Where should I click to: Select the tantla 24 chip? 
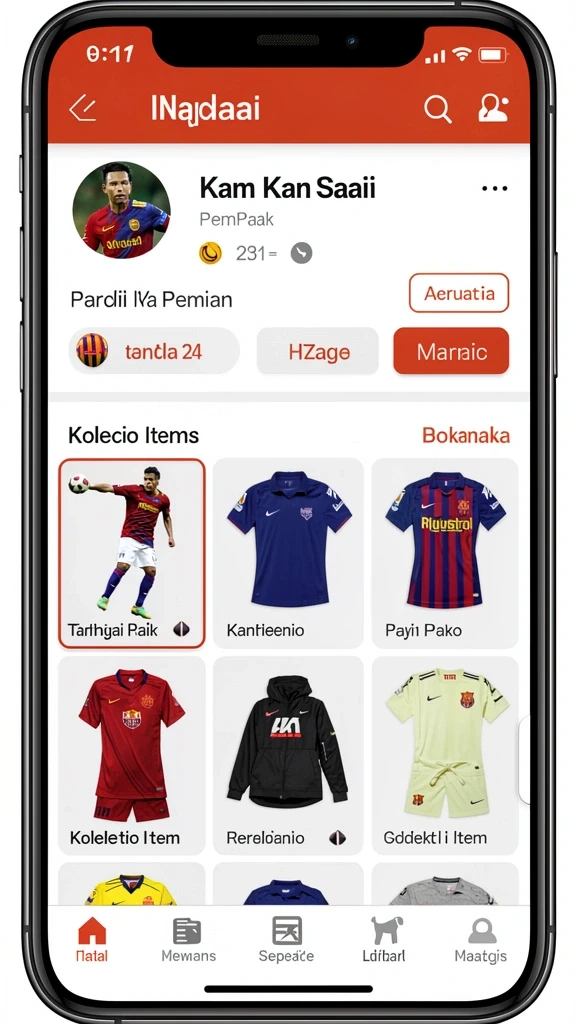154,351
